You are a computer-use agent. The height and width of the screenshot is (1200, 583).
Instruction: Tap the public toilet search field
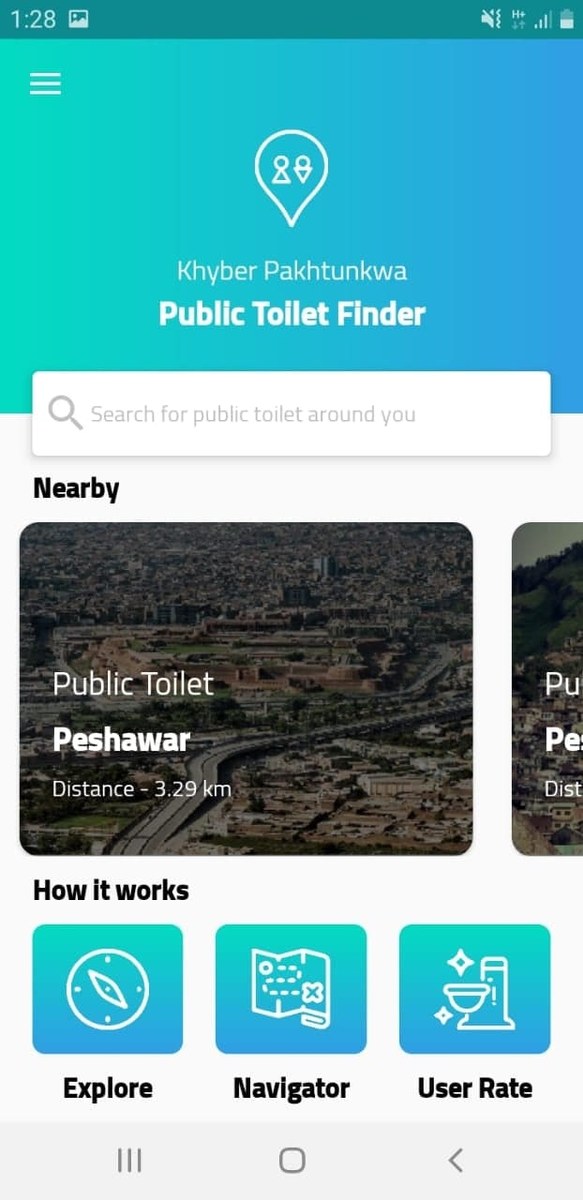click(291, 413)
